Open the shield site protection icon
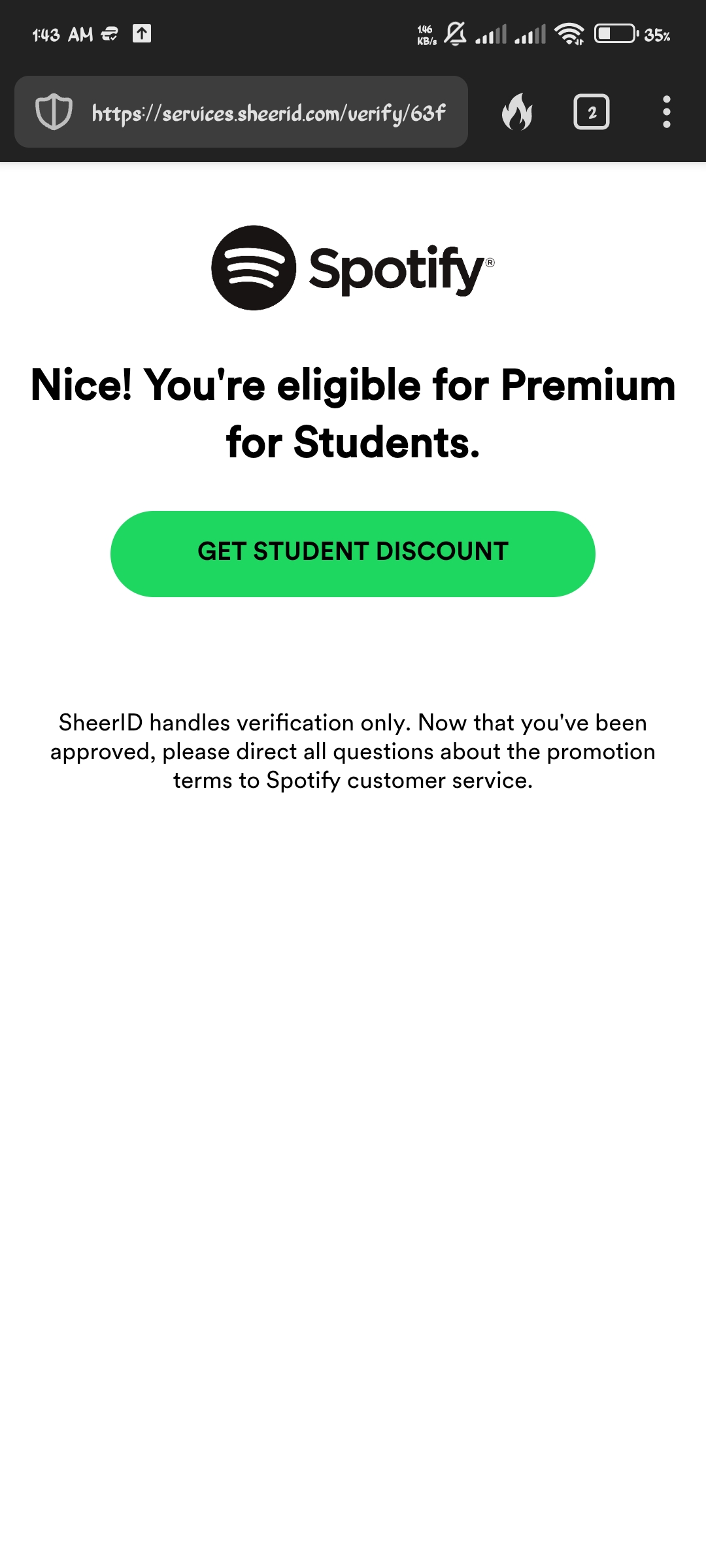 54,112
